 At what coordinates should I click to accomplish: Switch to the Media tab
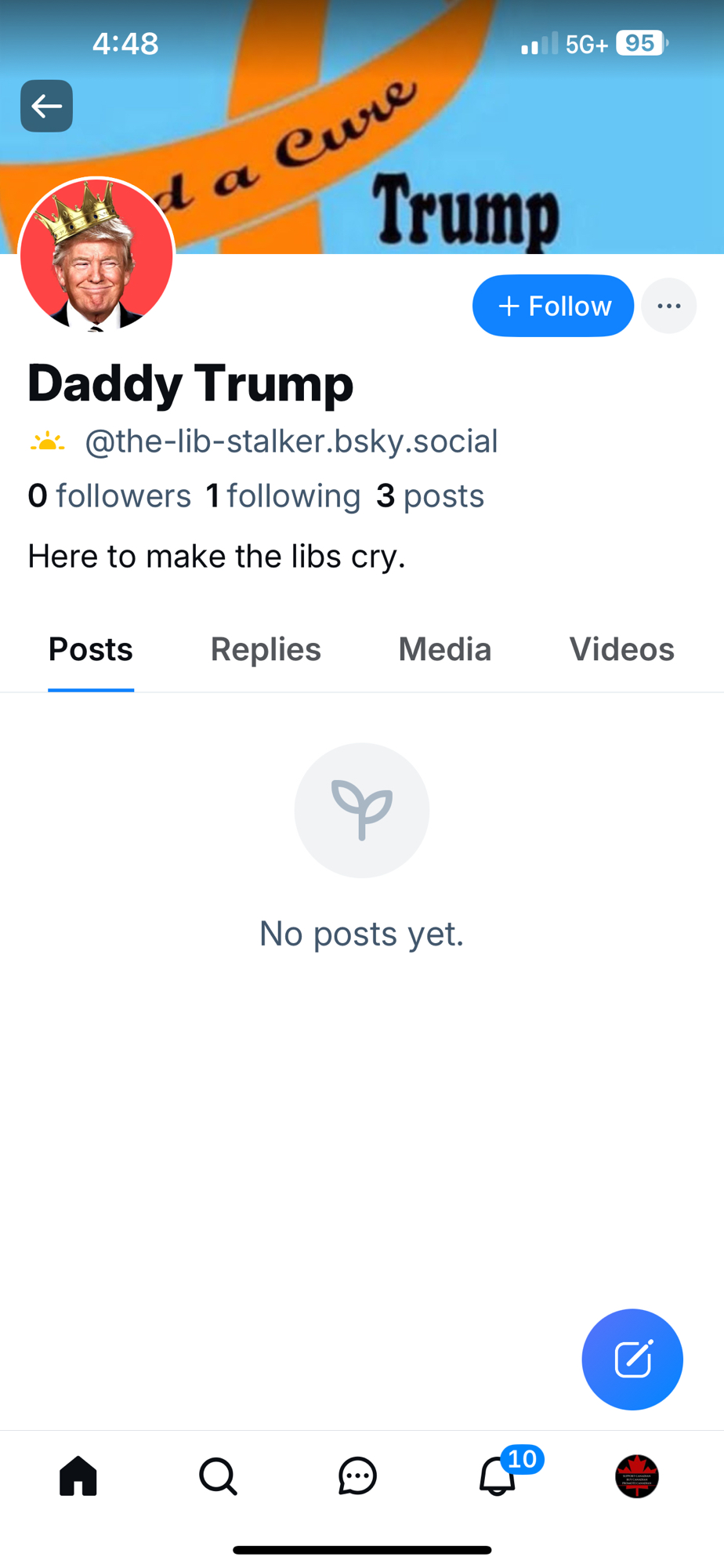(444, 649)
